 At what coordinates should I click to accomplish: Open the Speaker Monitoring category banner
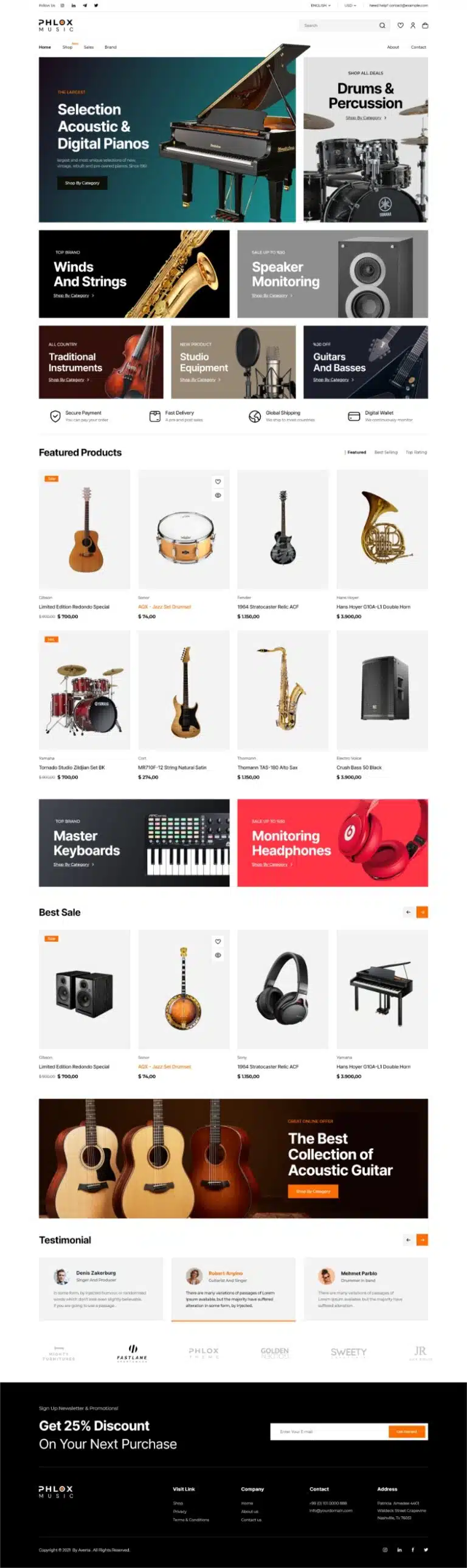click(x=332, y=274)
